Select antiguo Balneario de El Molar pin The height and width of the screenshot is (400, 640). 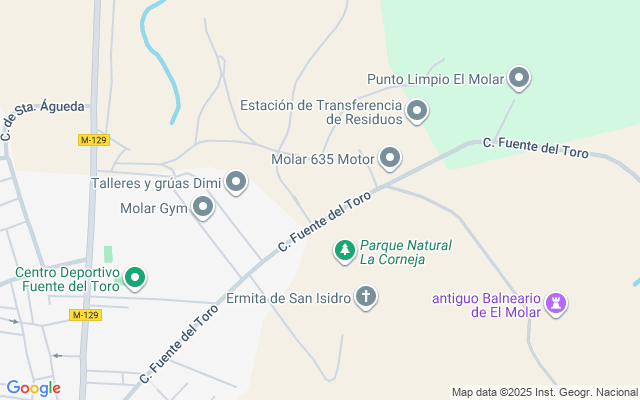pyautogui.click(x=558, y=302)
